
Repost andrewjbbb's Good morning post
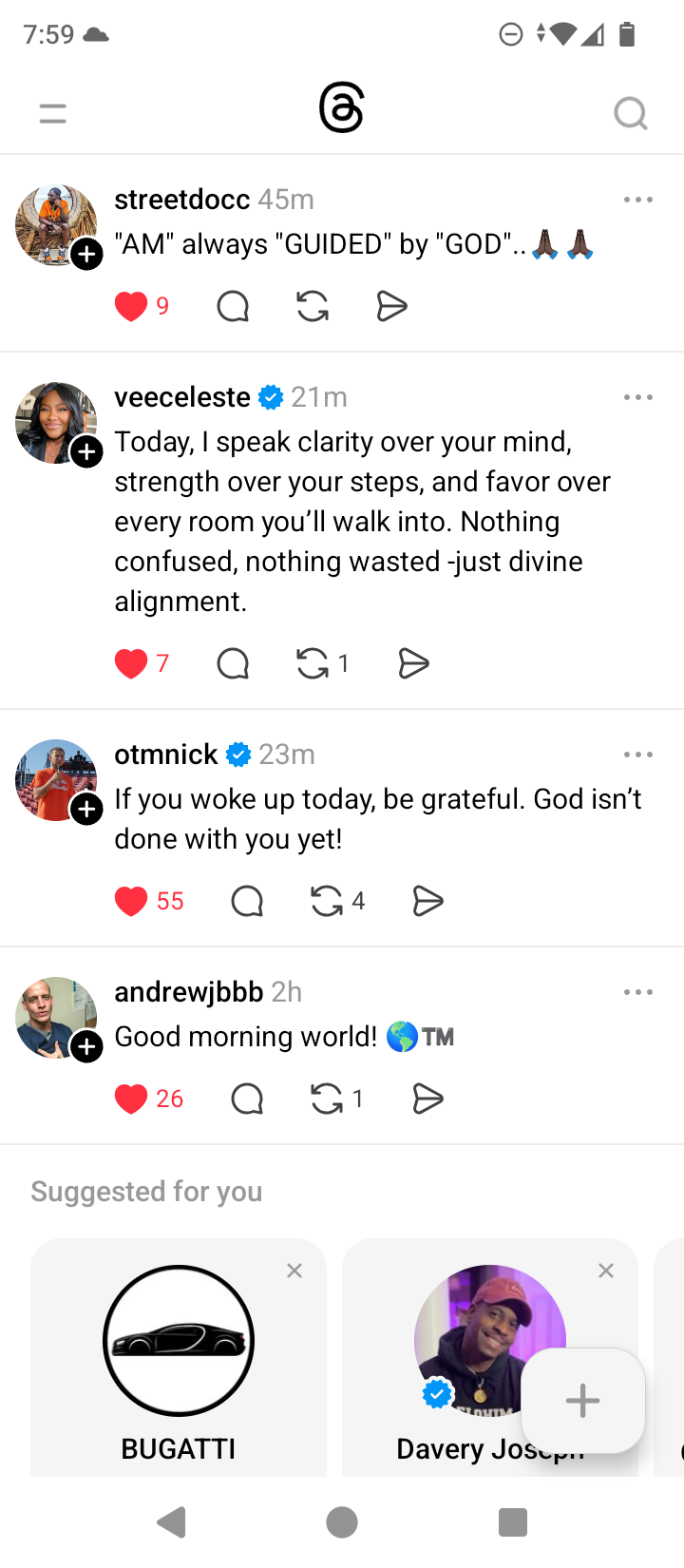click(x=327, y=1099)
